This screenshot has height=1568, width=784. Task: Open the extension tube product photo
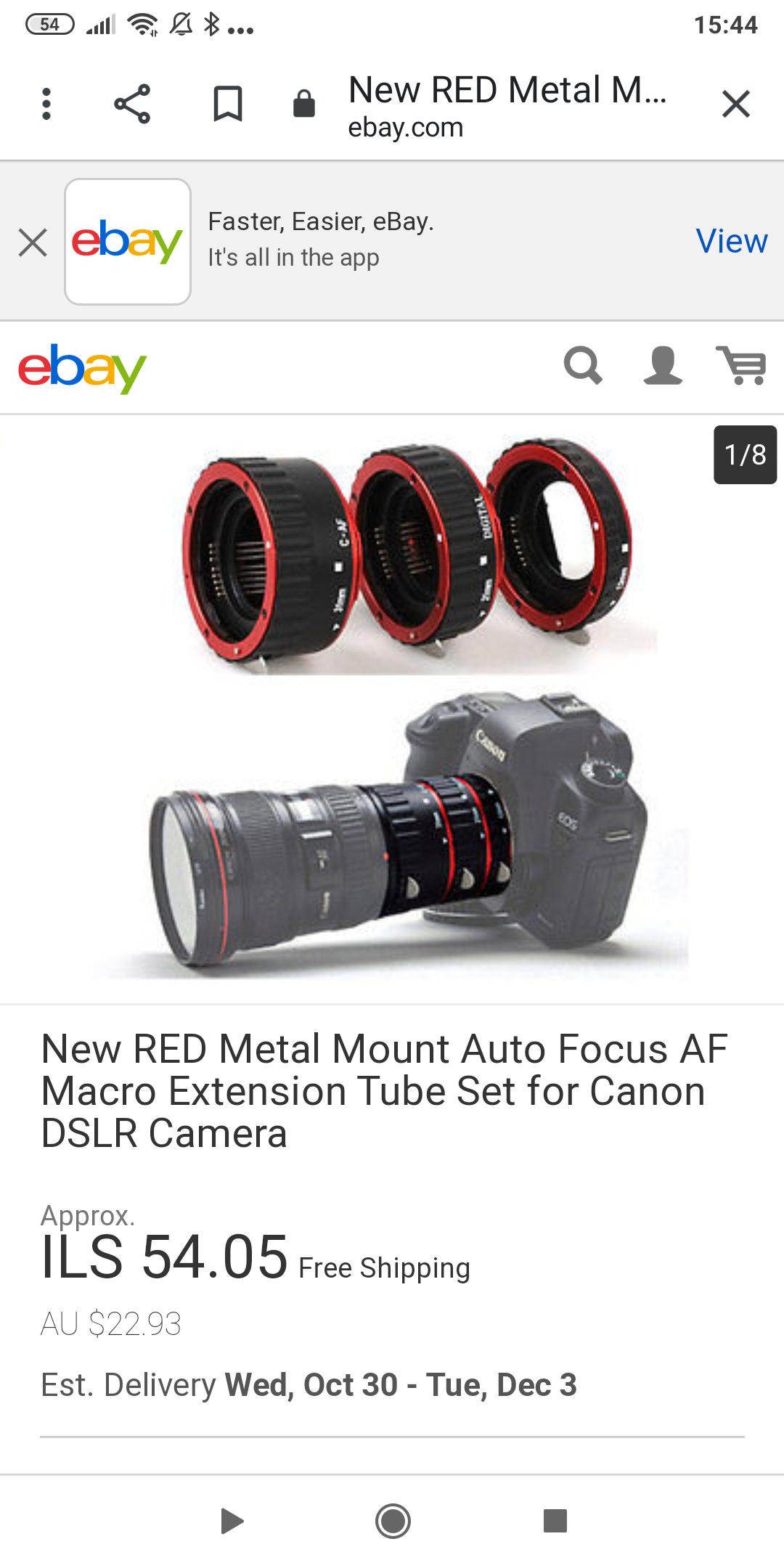point(392,708)
